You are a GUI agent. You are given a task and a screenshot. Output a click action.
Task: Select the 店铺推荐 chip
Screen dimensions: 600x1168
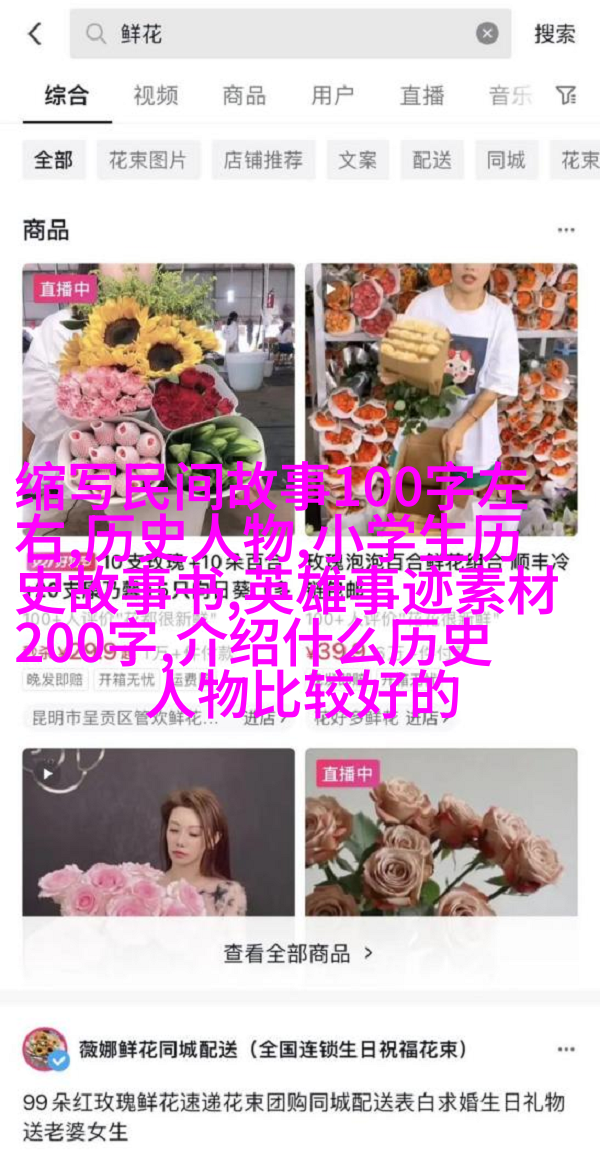pyautogui.click(x=263, y=160)
